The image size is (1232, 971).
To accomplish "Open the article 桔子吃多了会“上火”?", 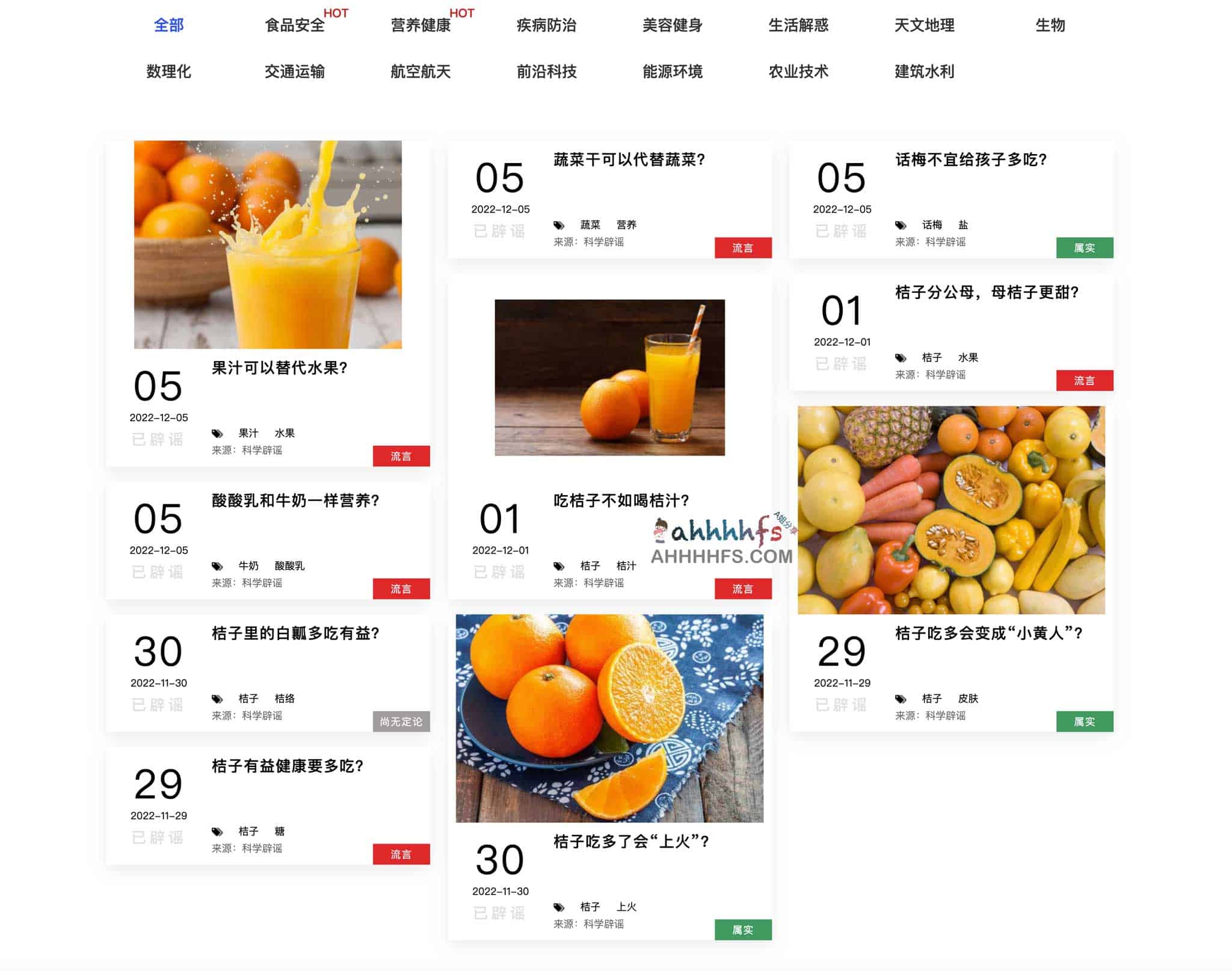I will 630,842.
